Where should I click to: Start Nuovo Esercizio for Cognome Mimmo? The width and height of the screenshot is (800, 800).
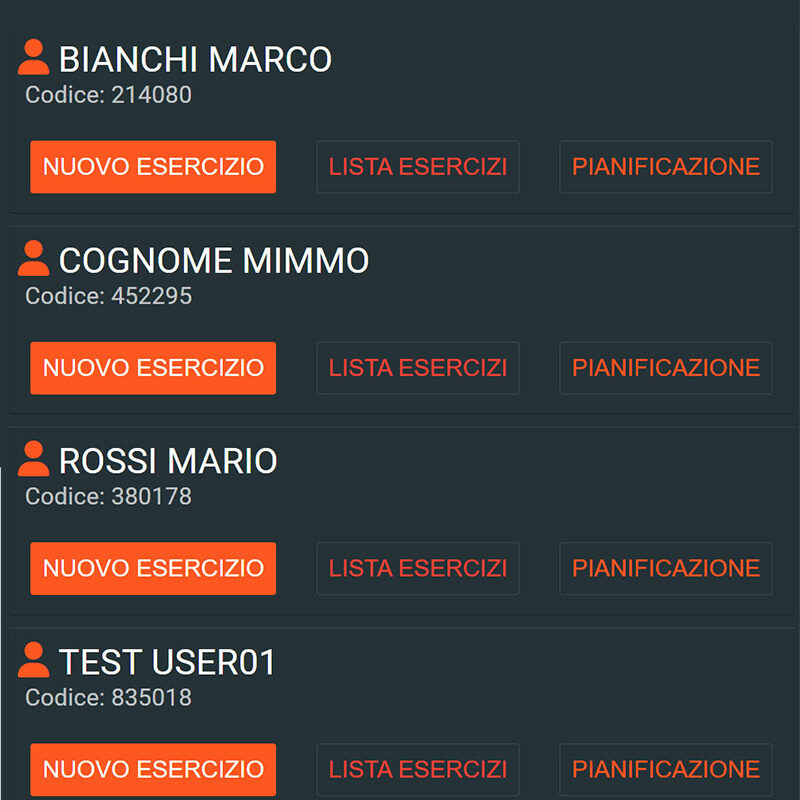click(153, 368)
